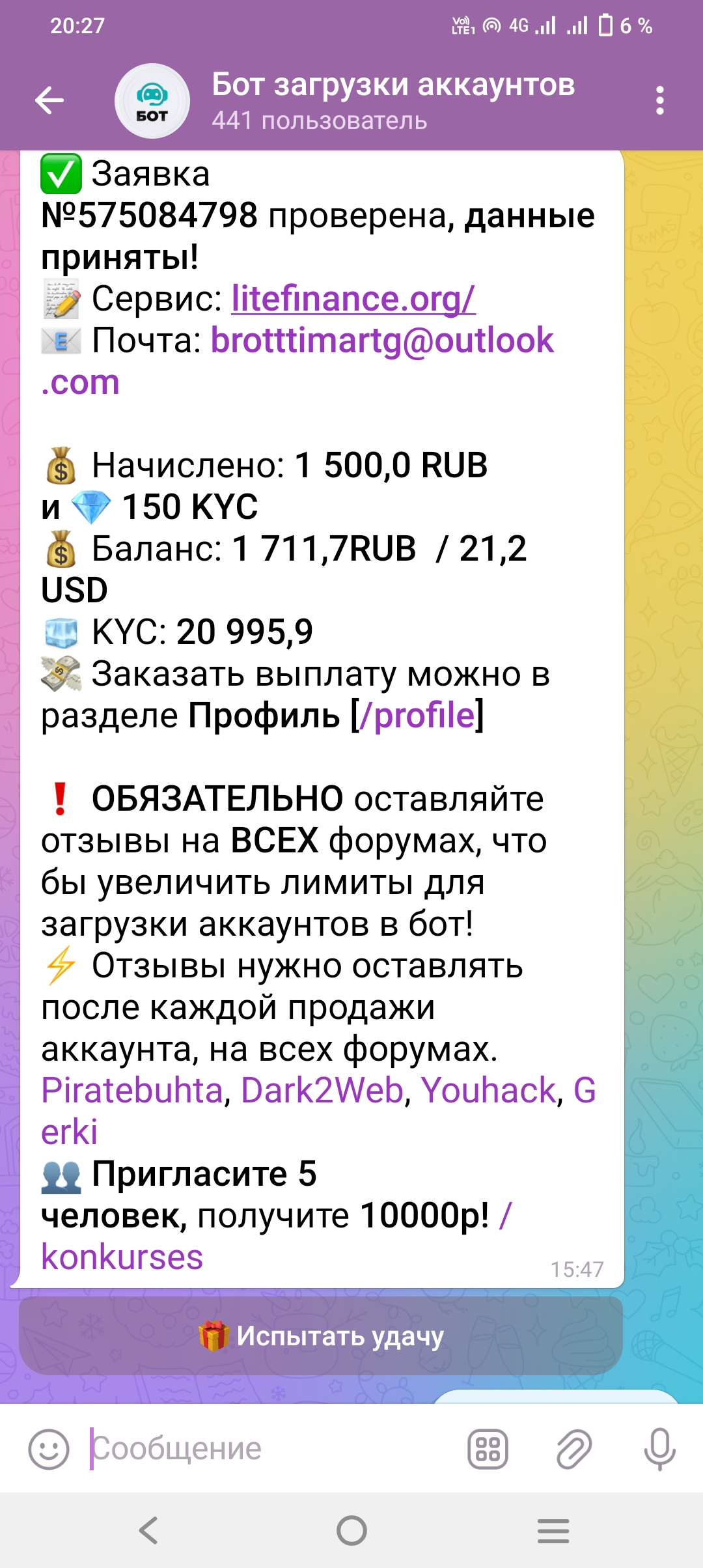
Task: Go back from the bot chat
Action: pos(49,100)
